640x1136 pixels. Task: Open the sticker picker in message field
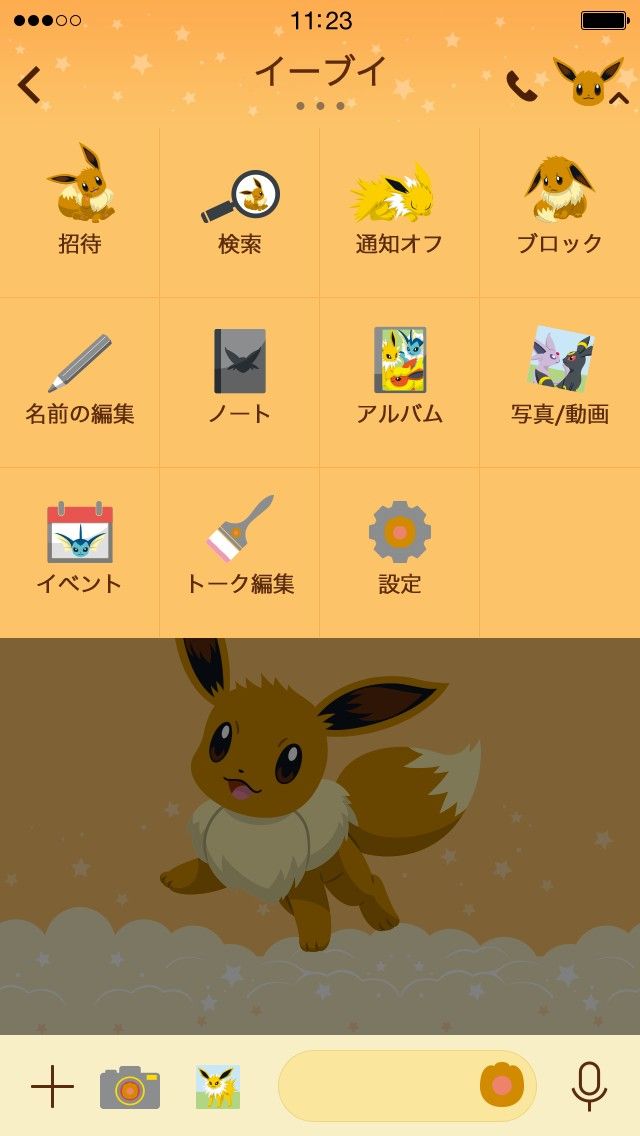pyautogui.click(x=502, y=1085)
